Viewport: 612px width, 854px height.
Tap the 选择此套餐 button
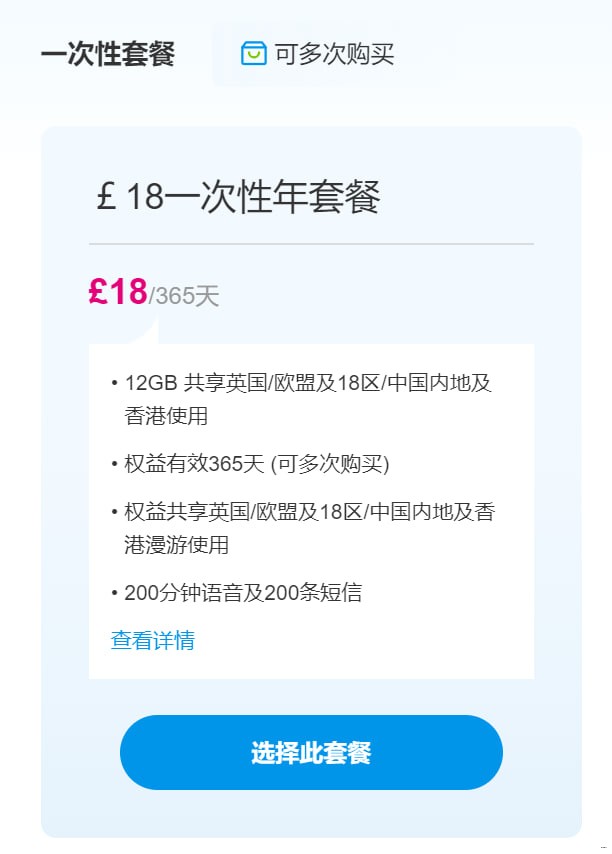310,752
